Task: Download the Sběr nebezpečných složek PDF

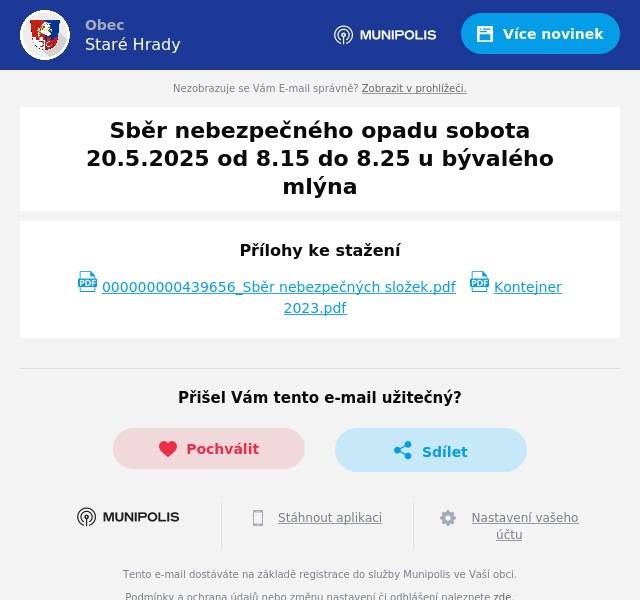Action: click(278, 287)
